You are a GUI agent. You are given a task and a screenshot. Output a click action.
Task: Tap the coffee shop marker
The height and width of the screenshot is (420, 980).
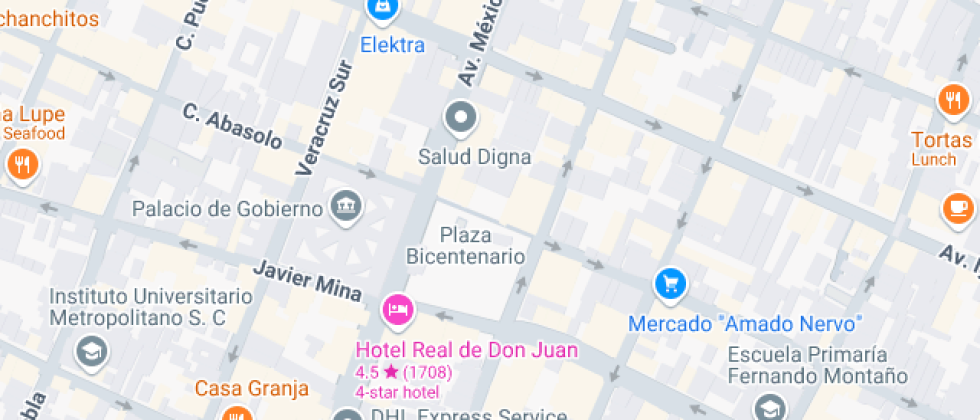tap(958, 209)
